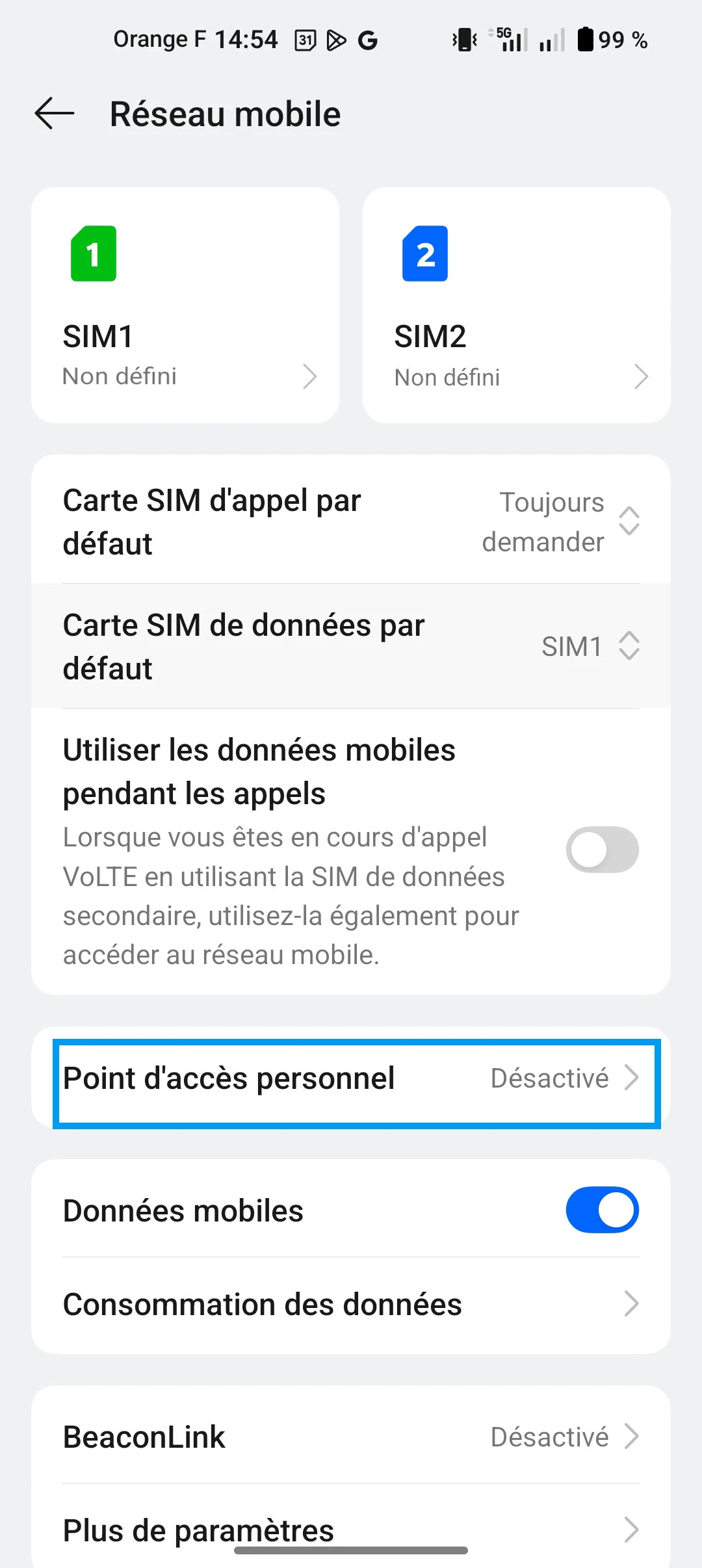Viewport: 702px width, 1568px height.
Task: Open Plus de paramètres
Action: [351, 1529]
